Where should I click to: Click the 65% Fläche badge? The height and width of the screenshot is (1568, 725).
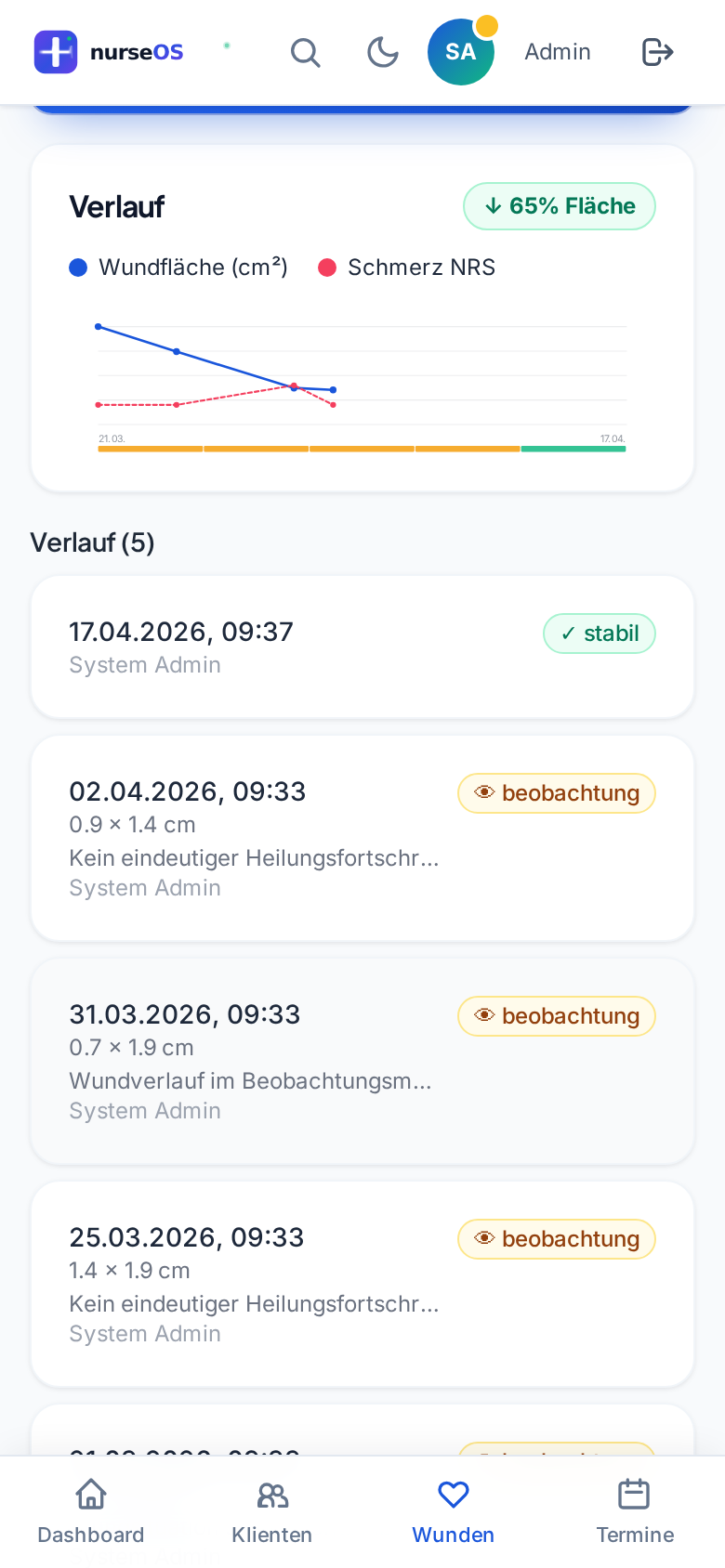[x=560, y=206]
